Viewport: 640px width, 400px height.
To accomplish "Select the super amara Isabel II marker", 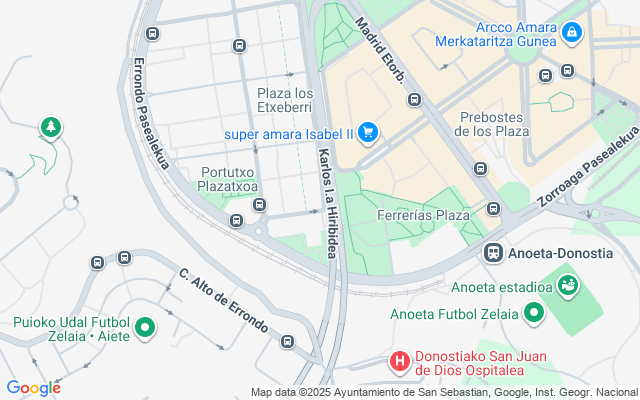I will (367, 132).
